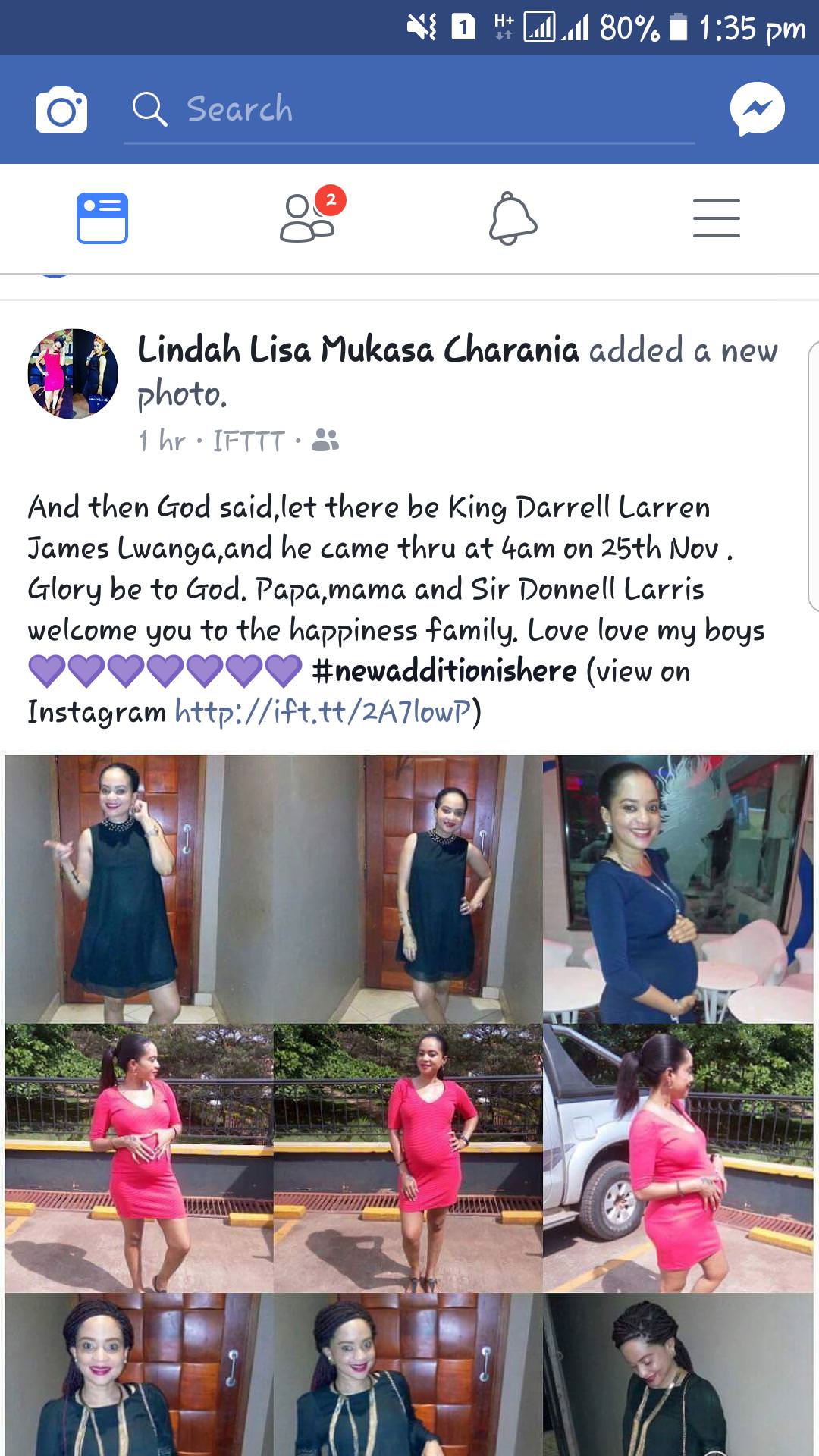The height and width of the screenshot is (1456, 819).
Task: Tap the #newadditionishere hashtag
Action: coord(444,671)
